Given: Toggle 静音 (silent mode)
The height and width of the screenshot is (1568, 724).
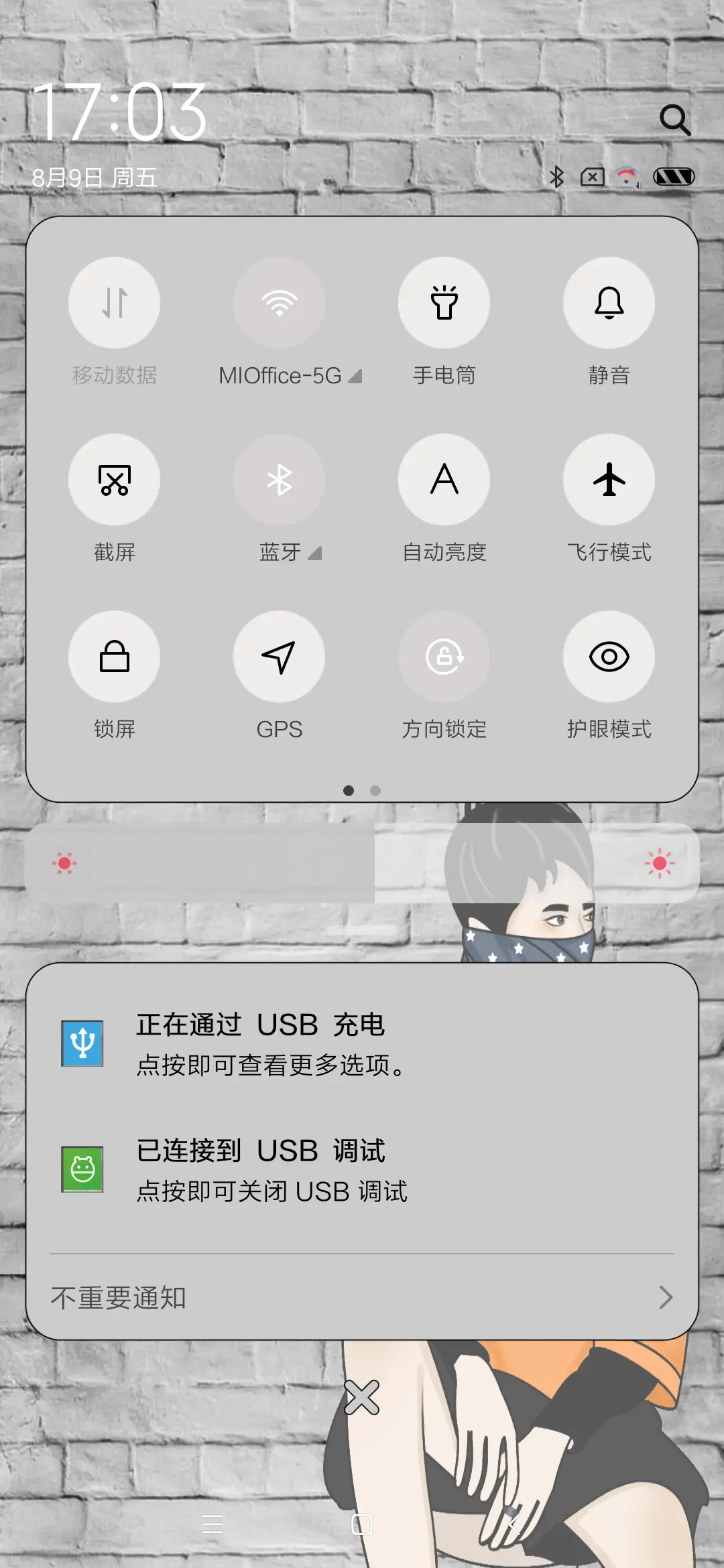Looking at the screenshot, I should (609, 303).
